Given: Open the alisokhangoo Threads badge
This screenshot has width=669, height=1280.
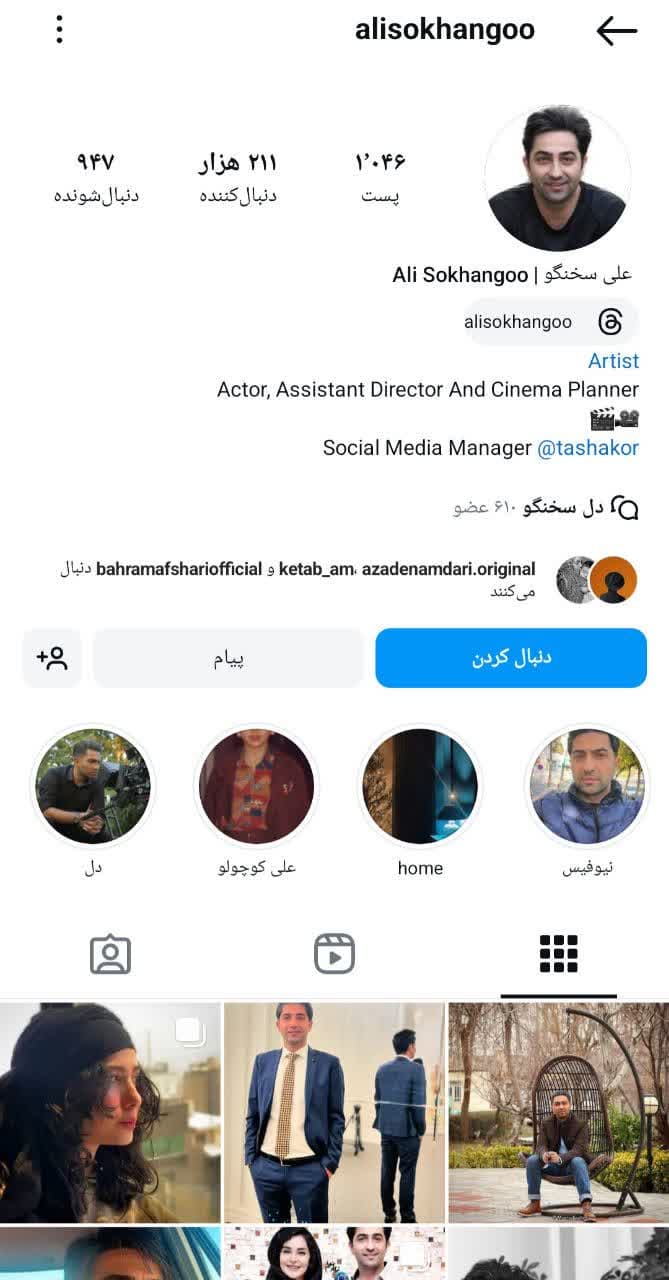Looking at the screenshot, I should coord(550,322).
